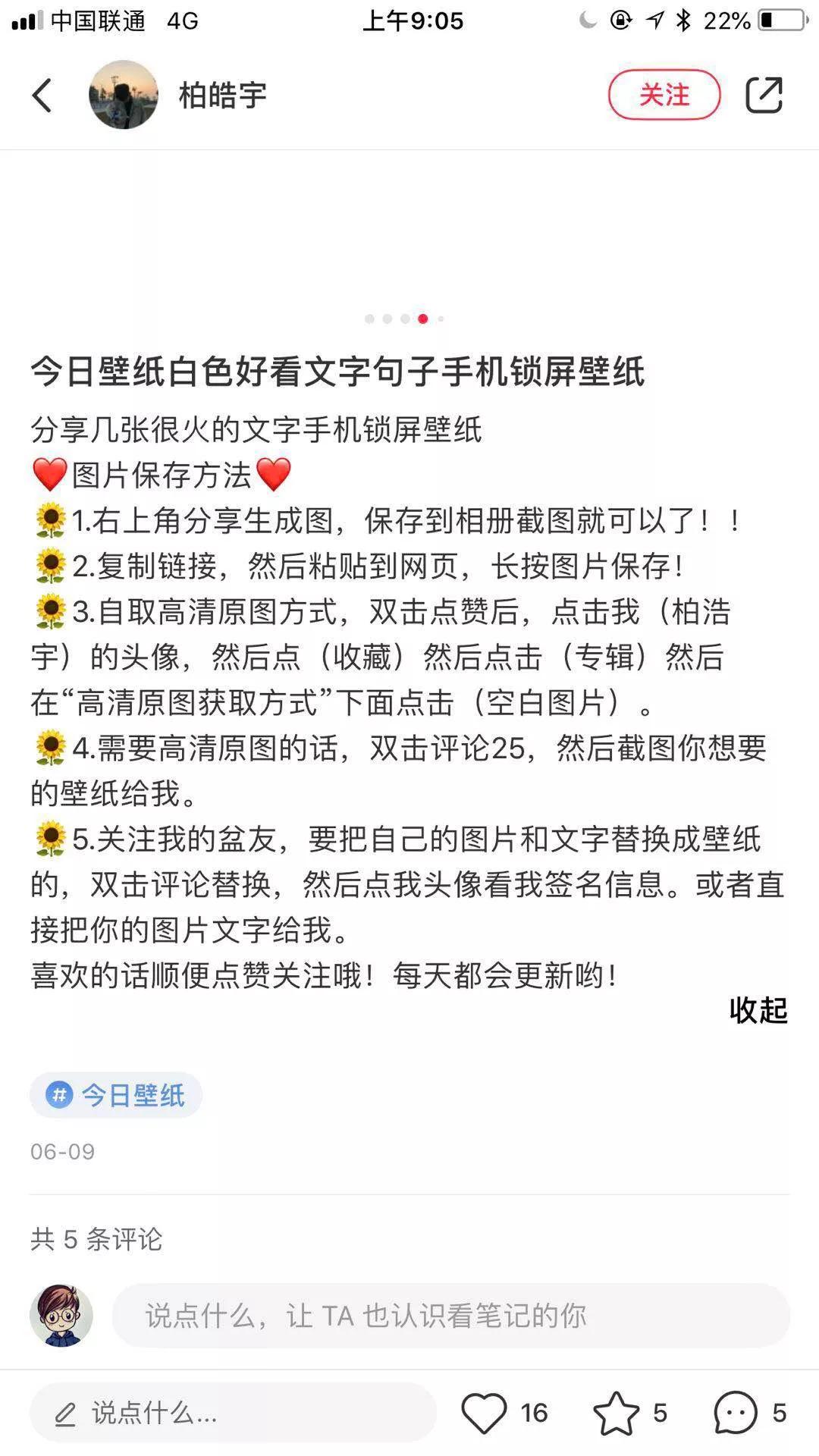819x1456 pixels.
Task: Tap the author name 柏皓宇
Action: (x=221, y=96)
